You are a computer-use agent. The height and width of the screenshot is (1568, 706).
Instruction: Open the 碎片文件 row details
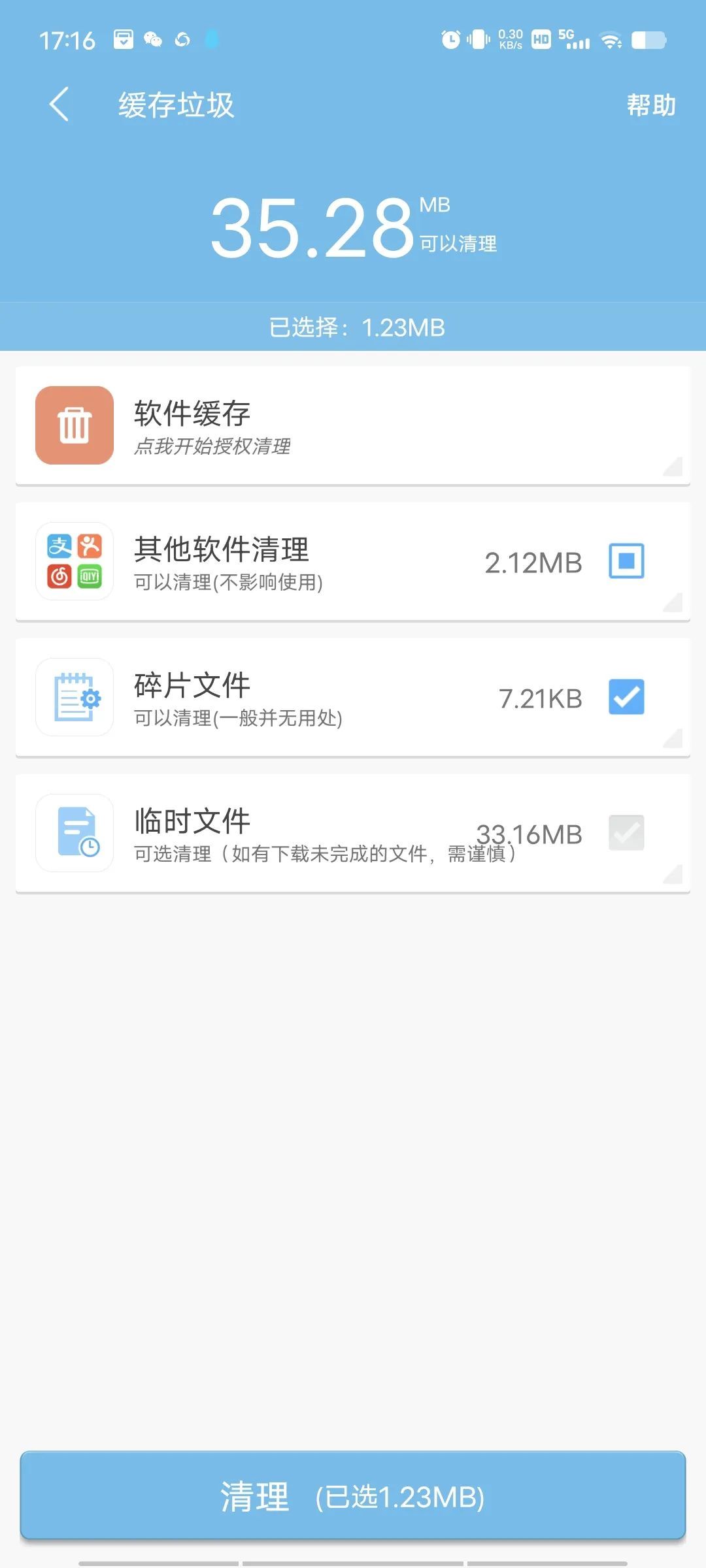point(294,697)
